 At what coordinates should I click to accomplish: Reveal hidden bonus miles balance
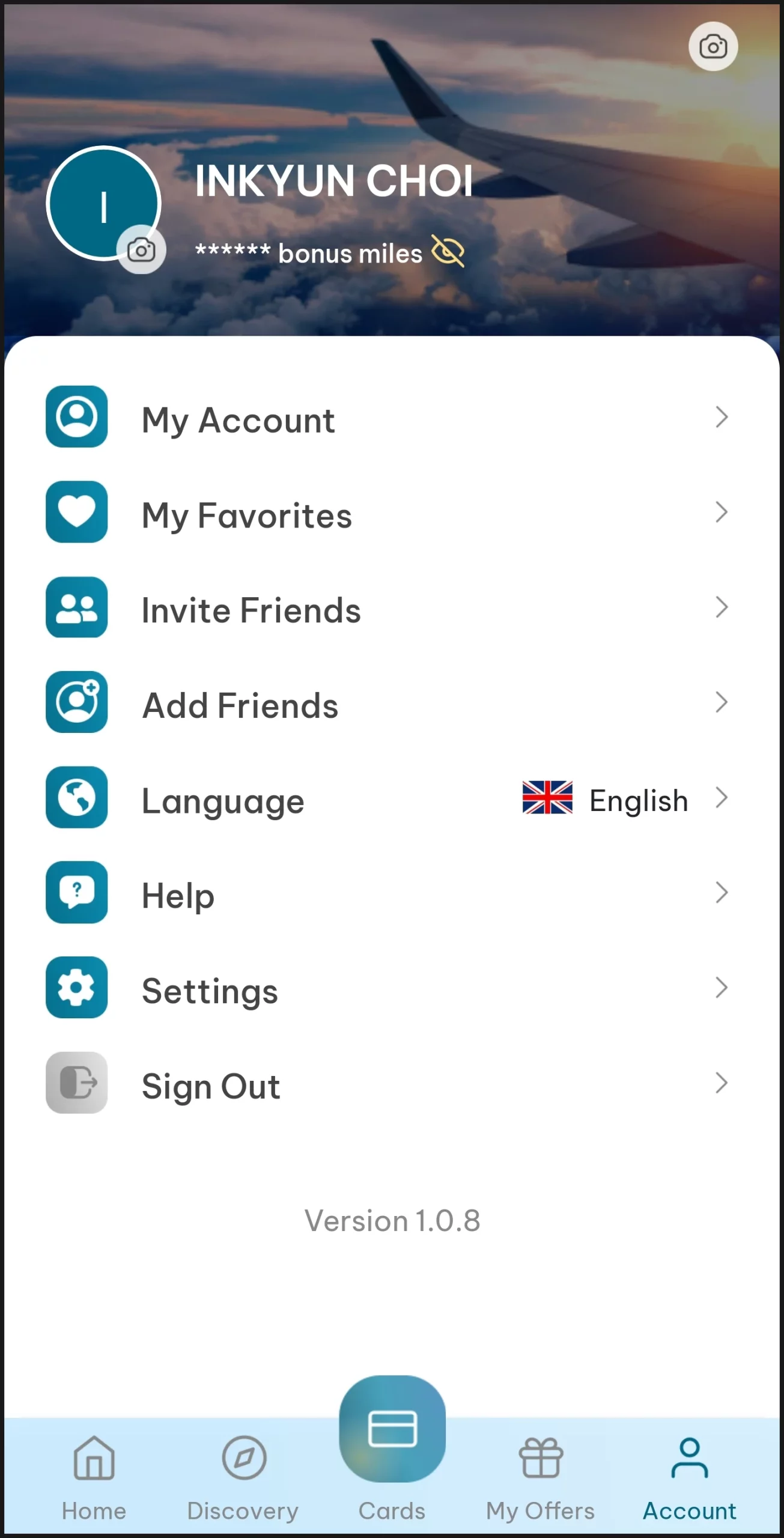coord(448,251)
